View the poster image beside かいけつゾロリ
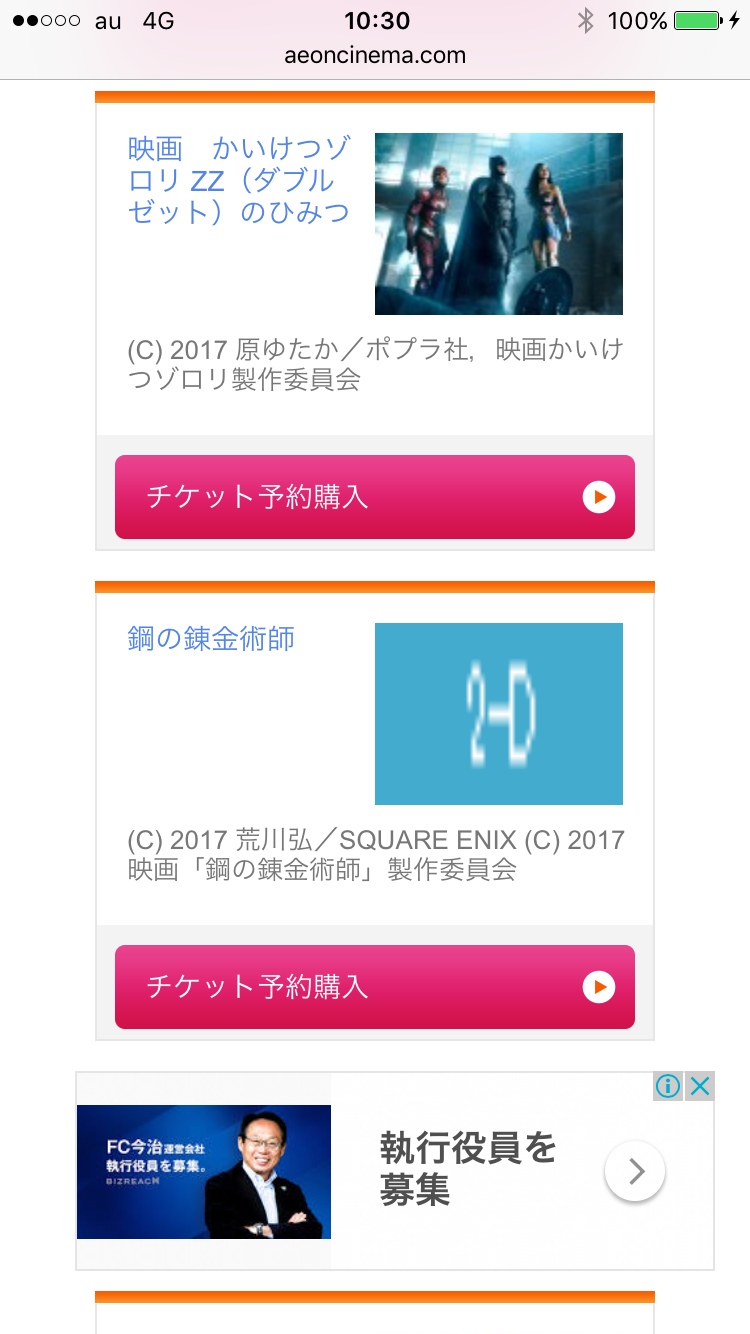Image resolution: width=750 pixels, height=1334 pixels. click(x=499, y=224)
